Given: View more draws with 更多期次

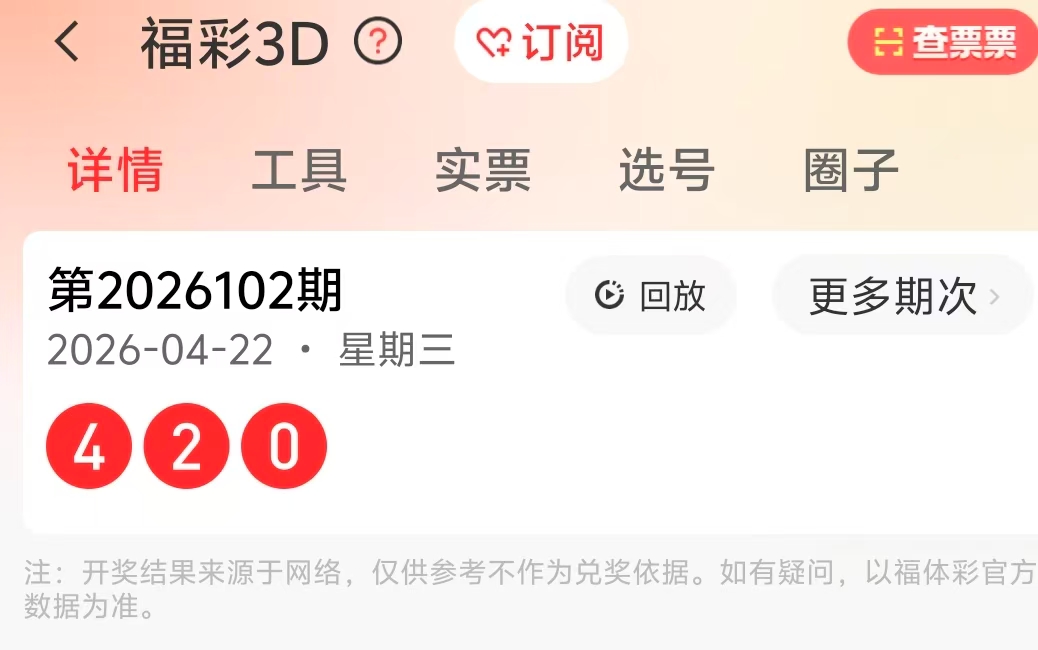Looking at the screenshot, I should coord(902,296).
